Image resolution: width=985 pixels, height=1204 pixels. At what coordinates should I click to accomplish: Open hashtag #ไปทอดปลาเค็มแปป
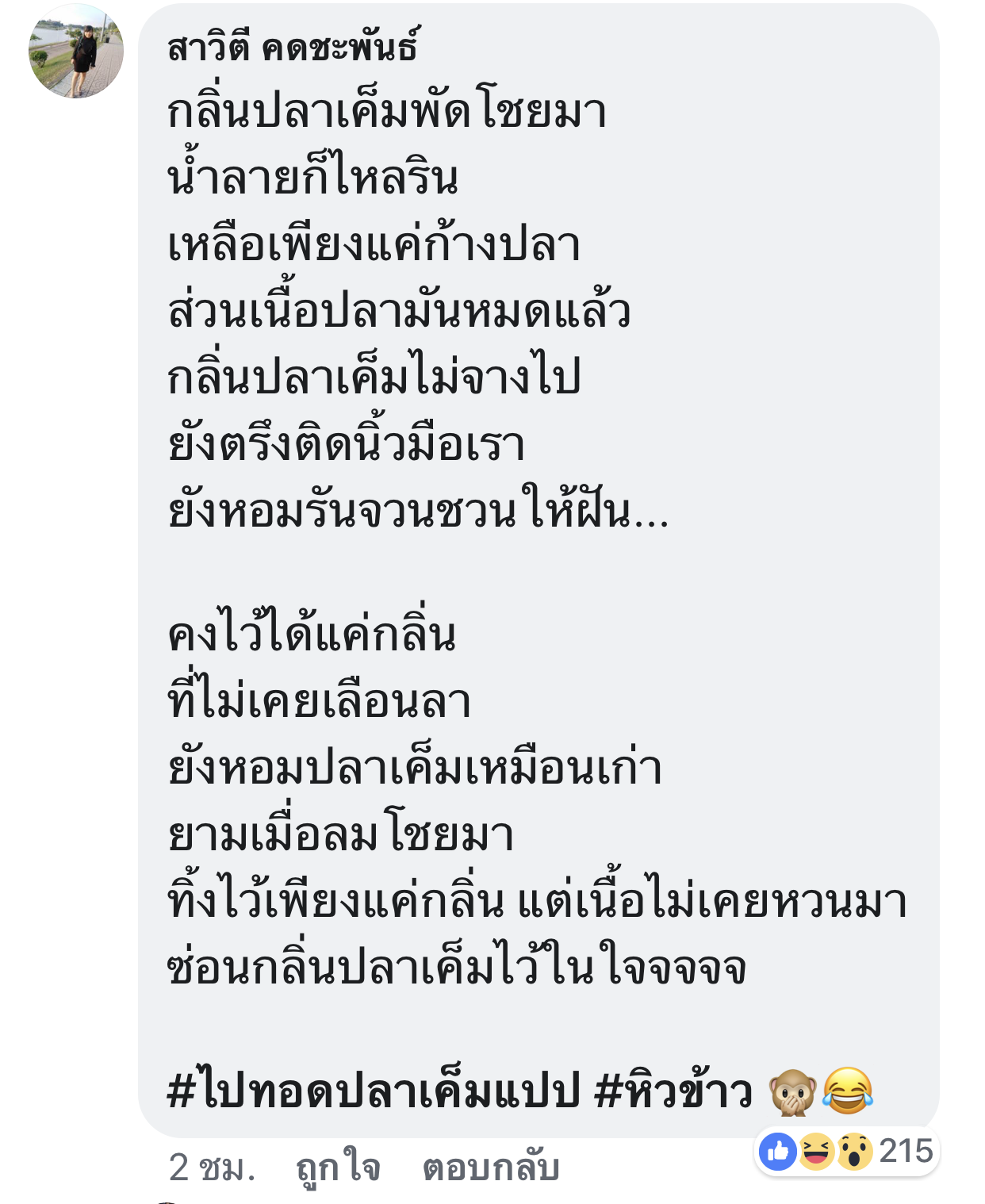pyautogui.click(x=374, y=1090)
